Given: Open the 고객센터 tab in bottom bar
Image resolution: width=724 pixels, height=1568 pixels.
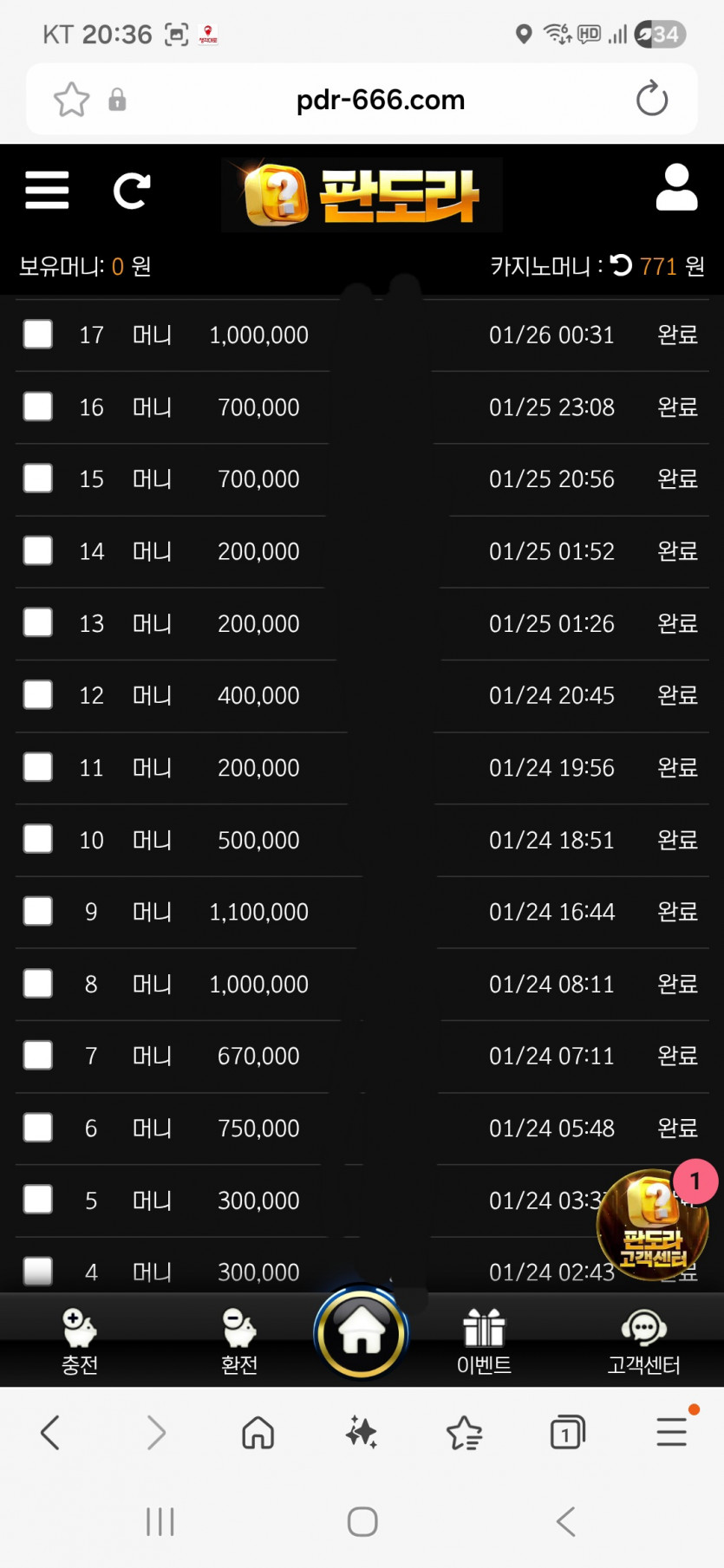Looking at the screenshot, I should coord(643,1341).
